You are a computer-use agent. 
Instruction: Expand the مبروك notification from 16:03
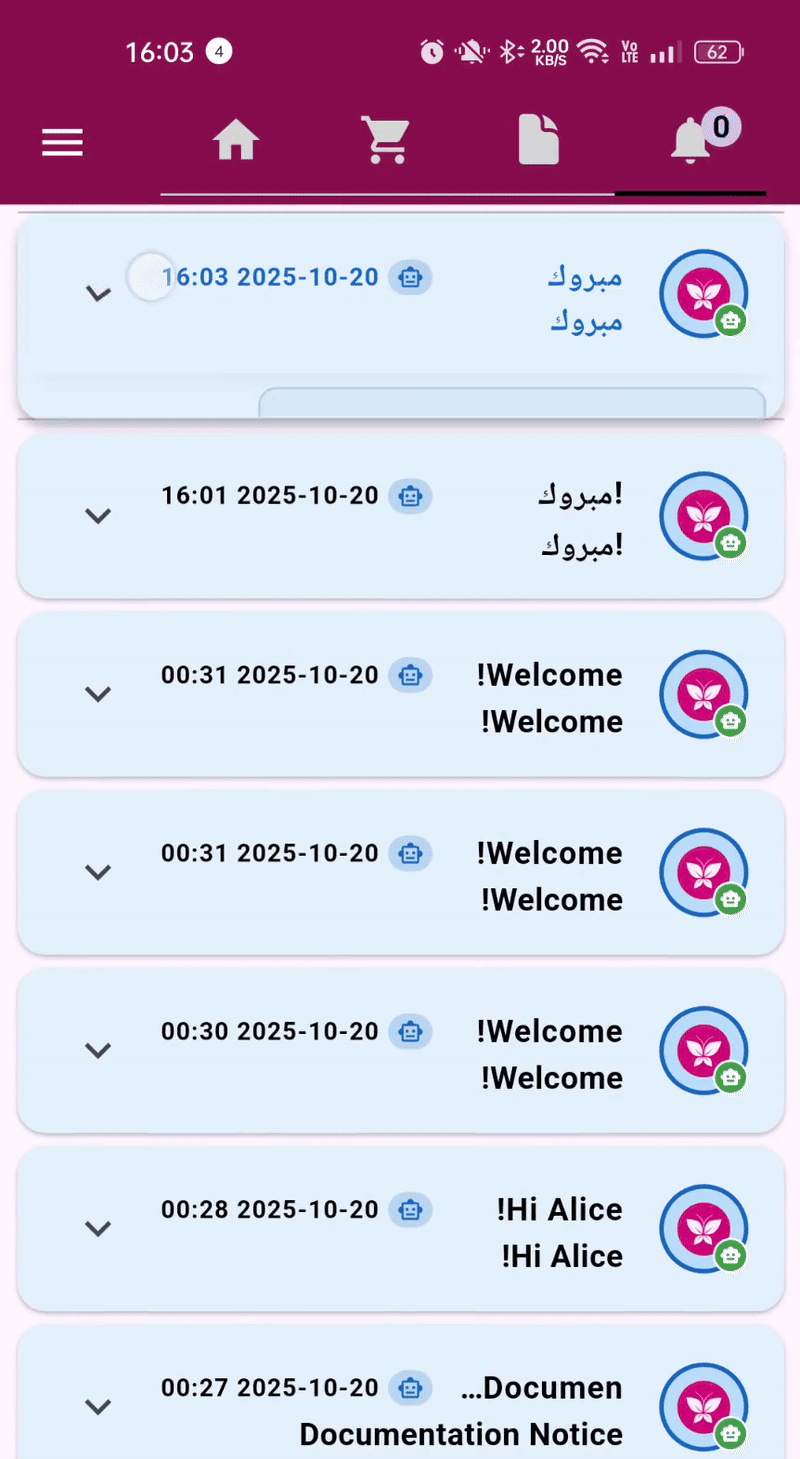click(x=98, y=294)
